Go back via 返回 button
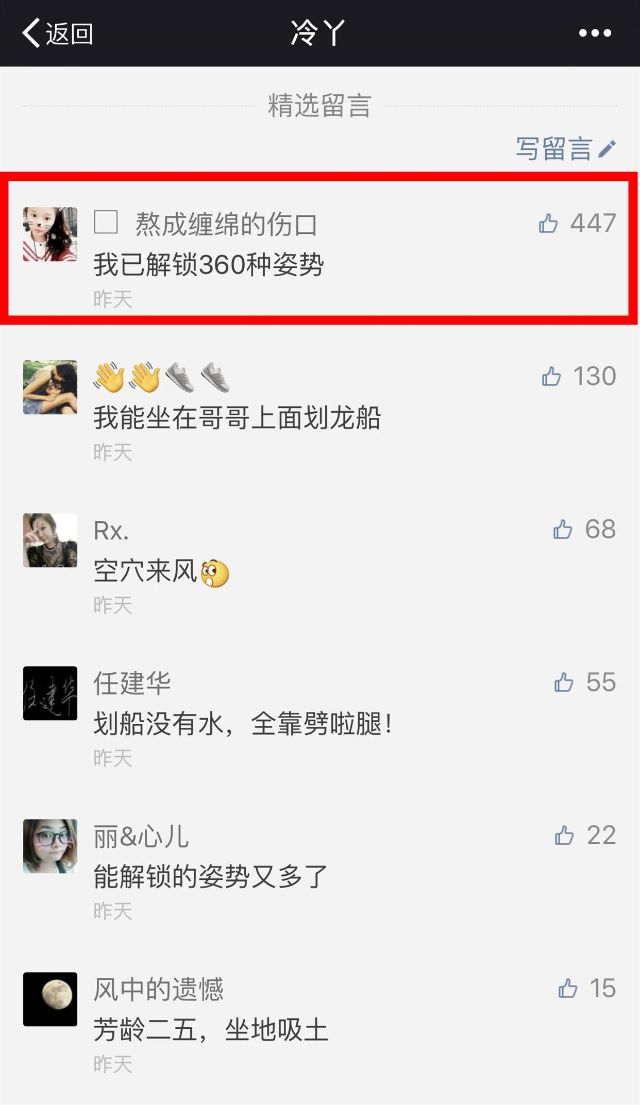This screenshot has width=640, height=1105. [57, 33]
